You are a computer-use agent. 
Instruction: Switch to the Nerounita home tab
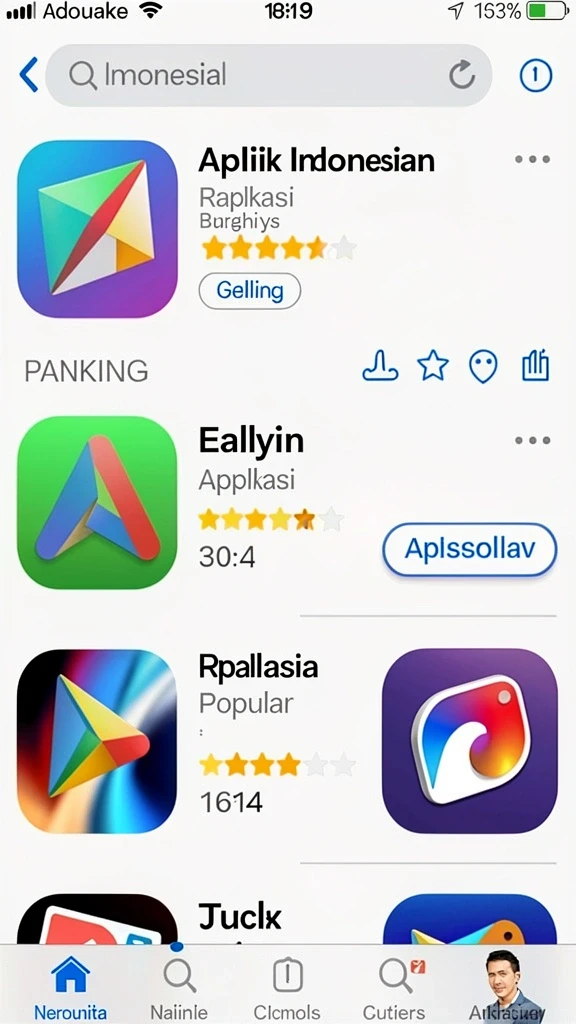pos(70,986)
